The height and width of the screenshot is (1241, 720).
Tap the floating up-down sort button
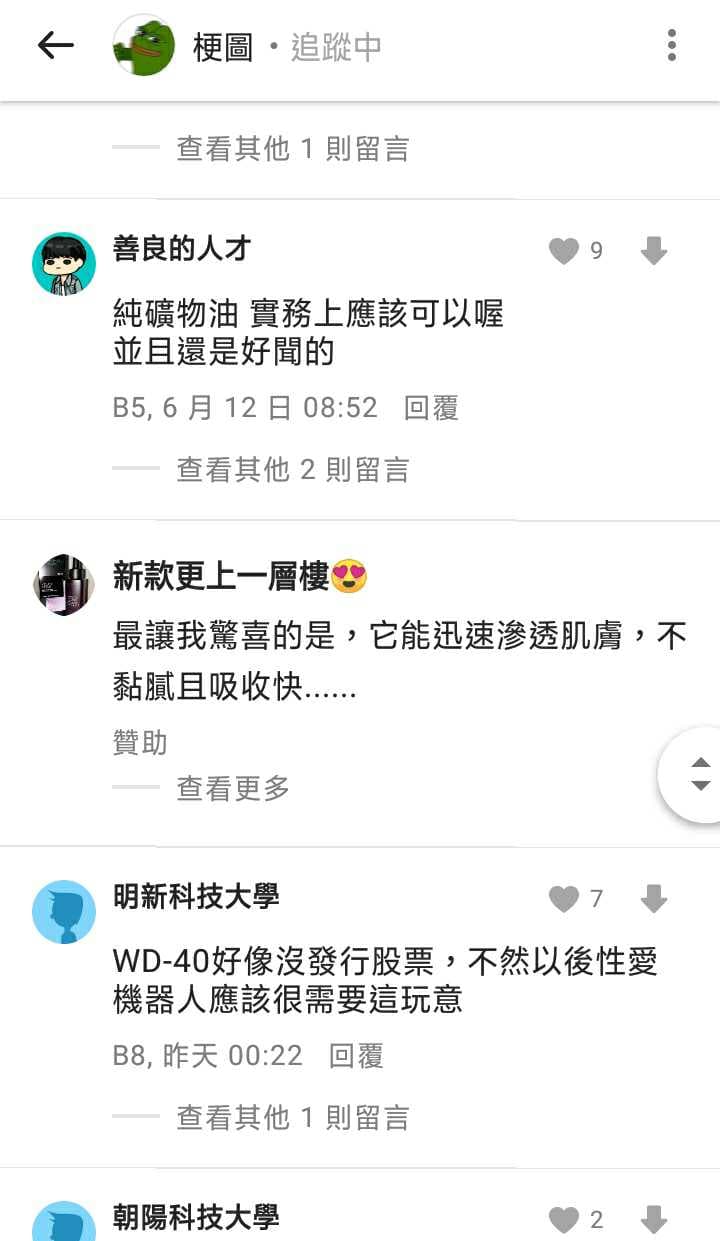pos(697,775)
